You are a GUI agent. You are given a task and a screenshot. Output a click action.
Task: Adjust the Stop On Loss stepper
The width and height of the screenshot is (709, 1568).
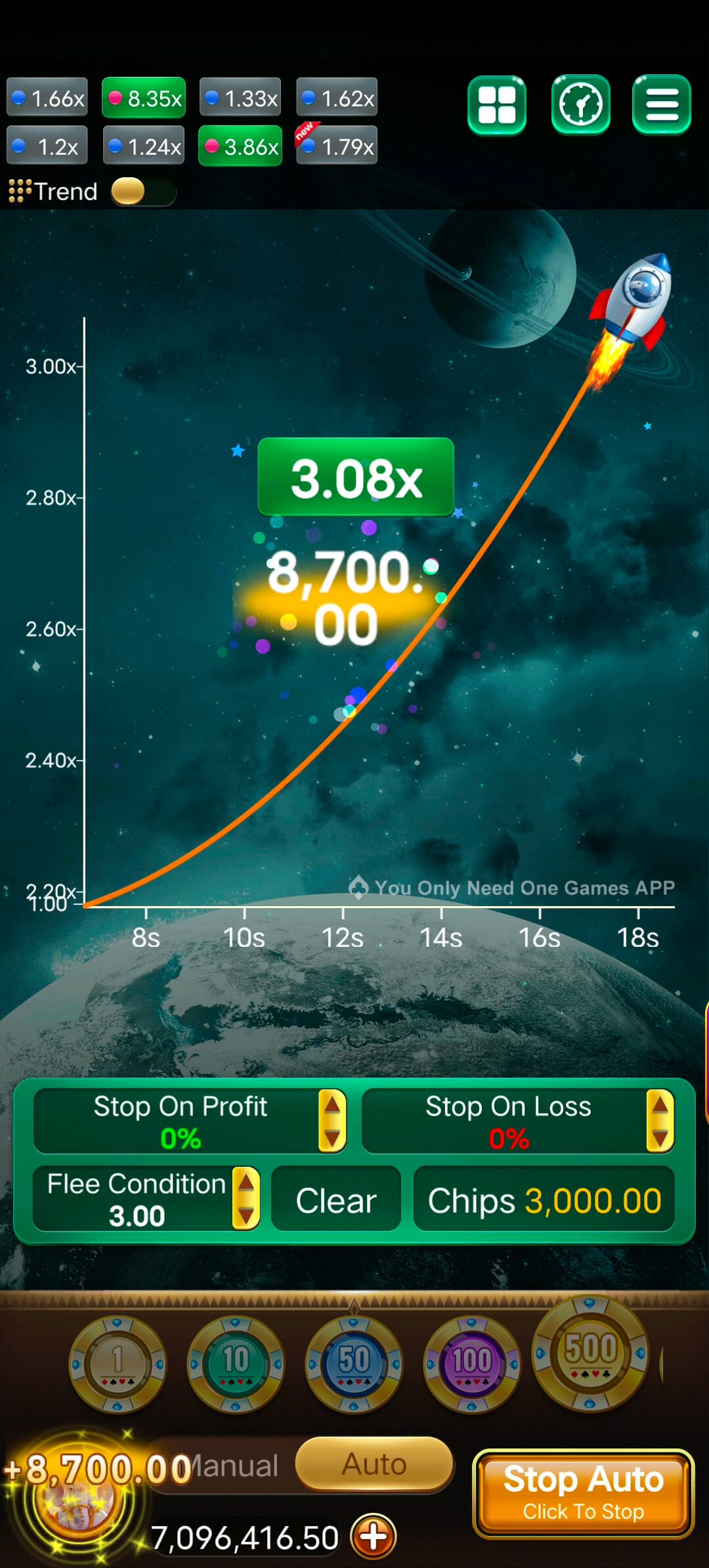tap(660, 1121)
